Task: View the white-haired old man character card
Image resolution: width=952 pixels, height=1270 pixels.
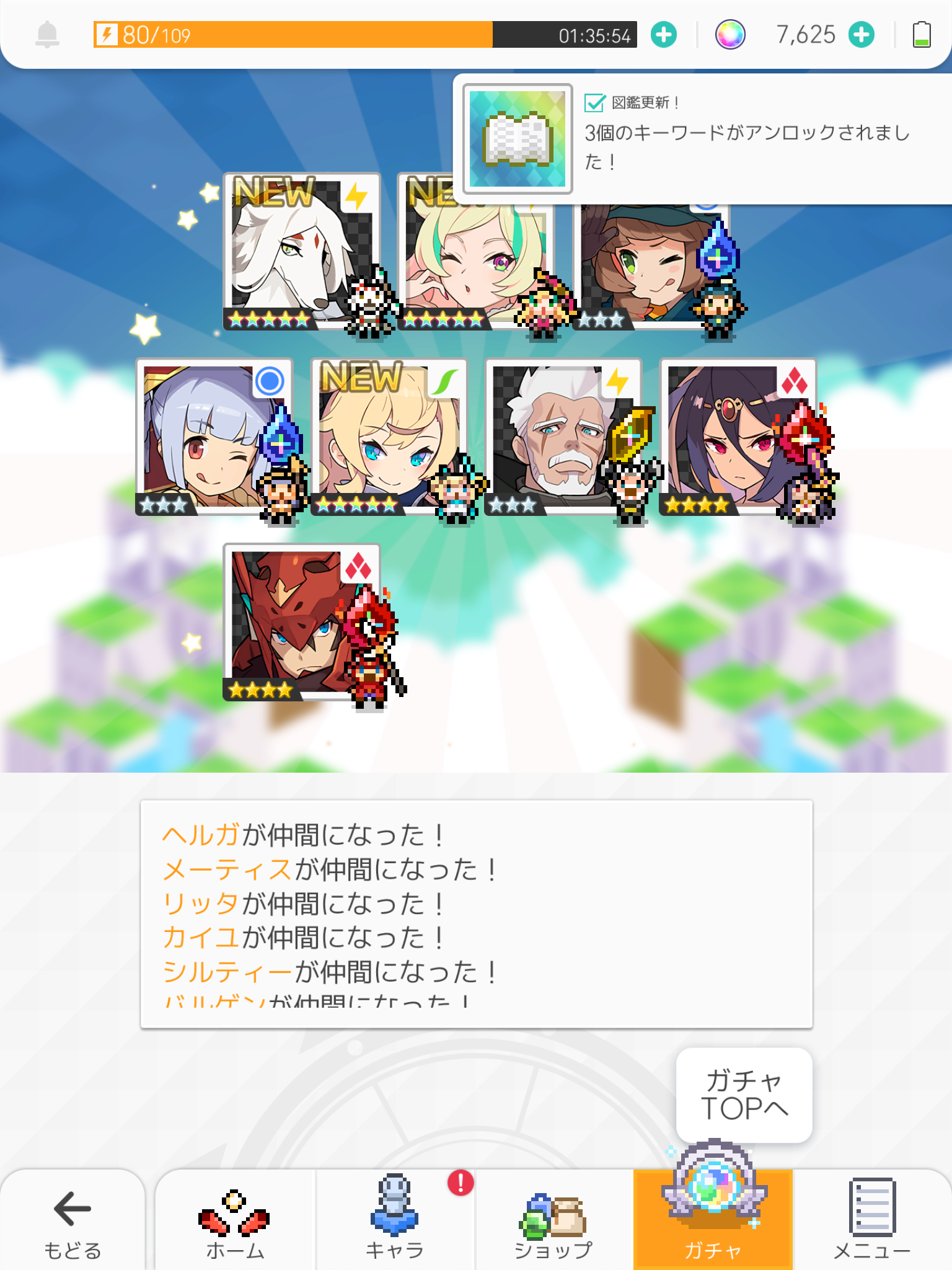Action: coord(562,437)
